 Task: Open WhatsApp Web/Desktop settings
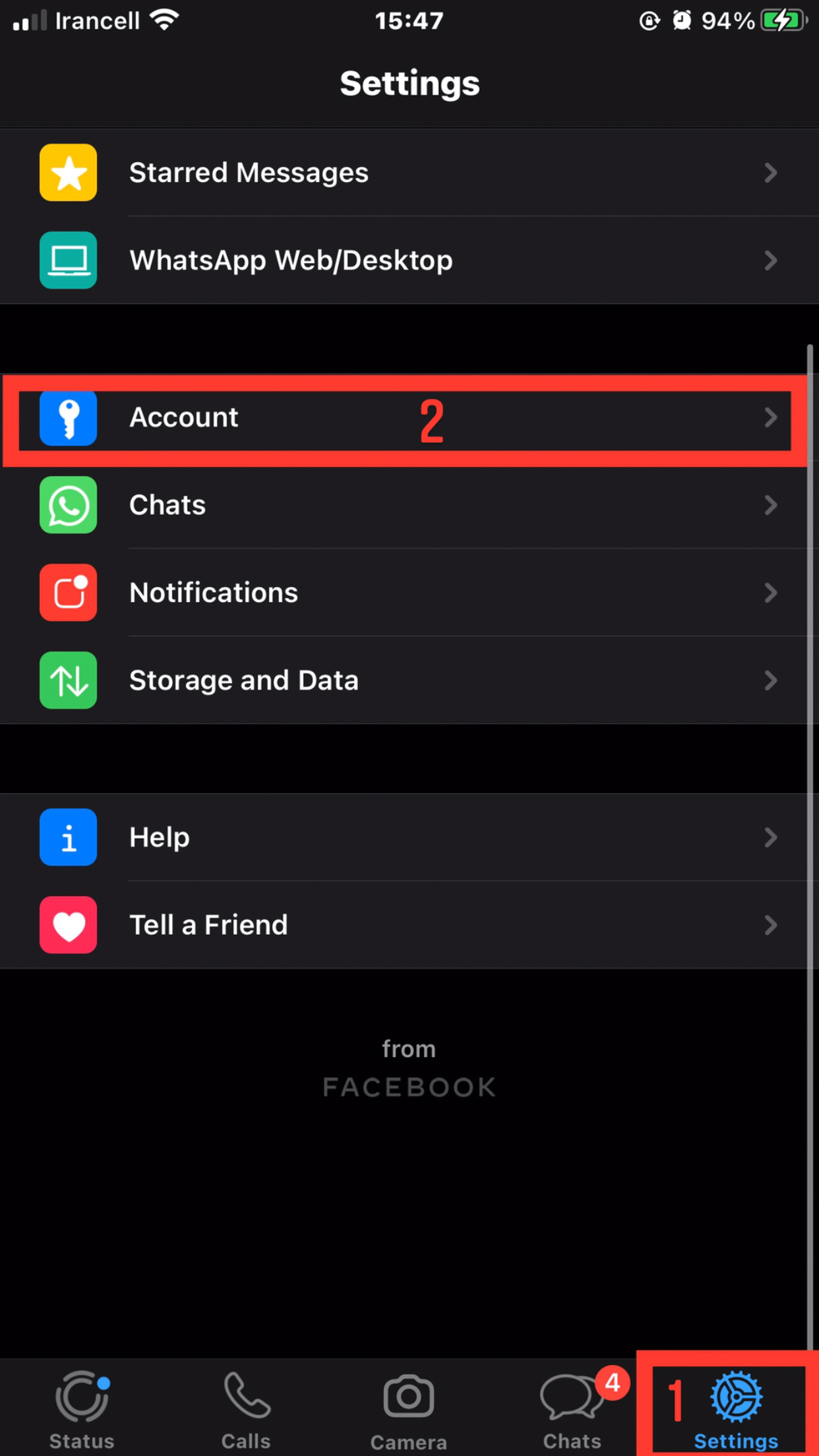pos(409,260)
